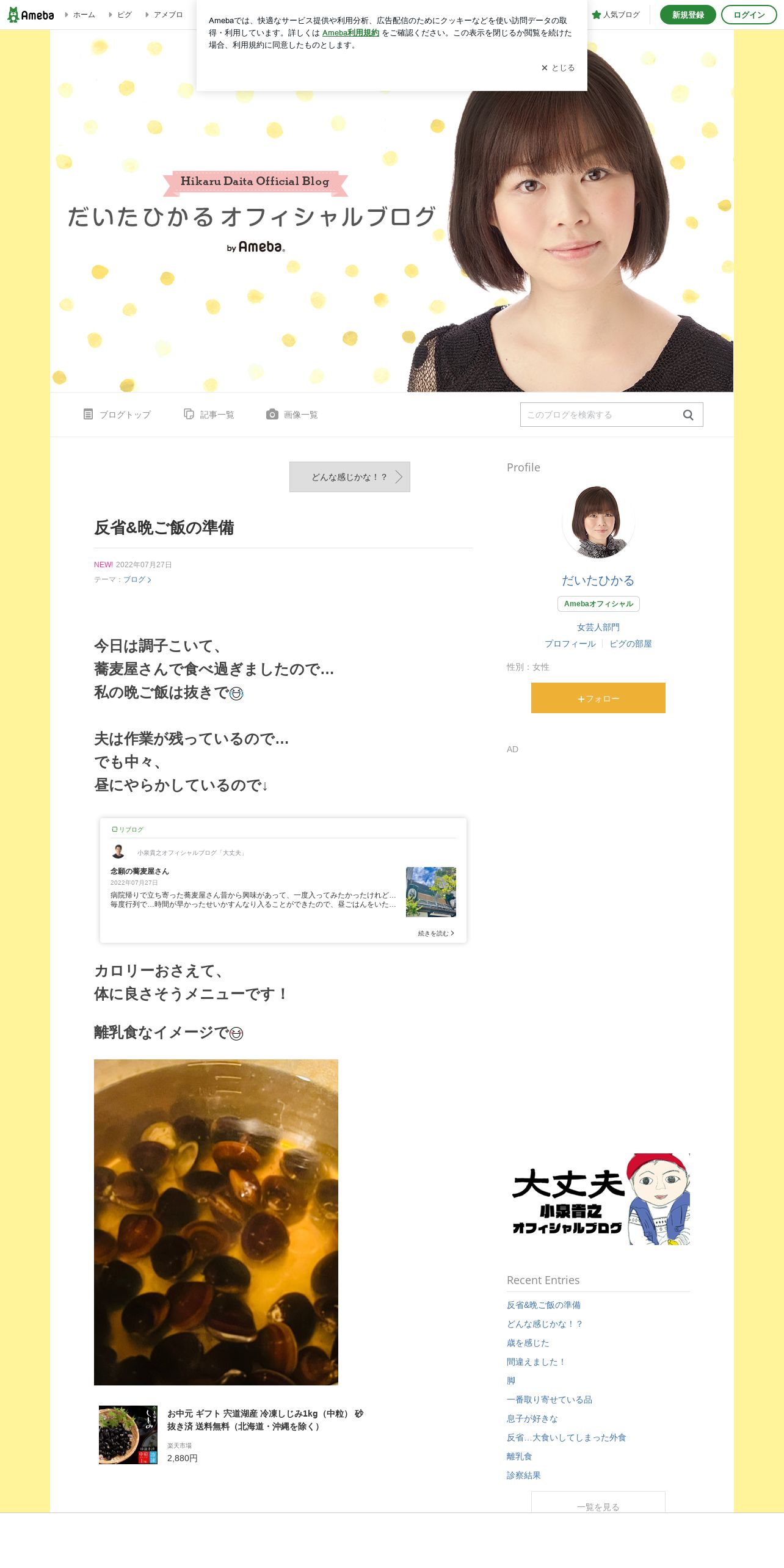Visit ピグの部屋
784x1568 pixels.
pyautogui.click(x=630, y=644)
